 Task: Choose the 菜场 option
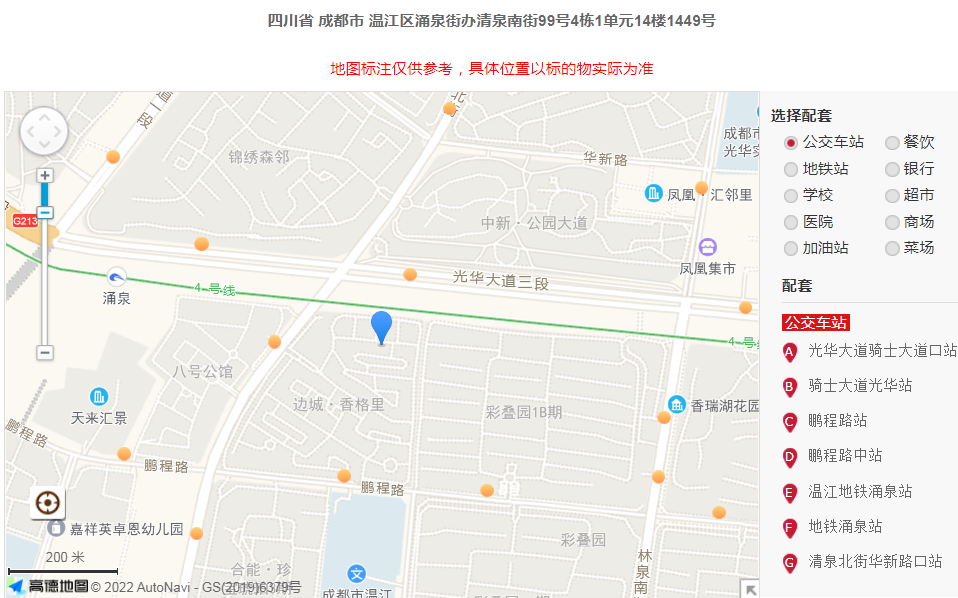[x=892, y=248]
